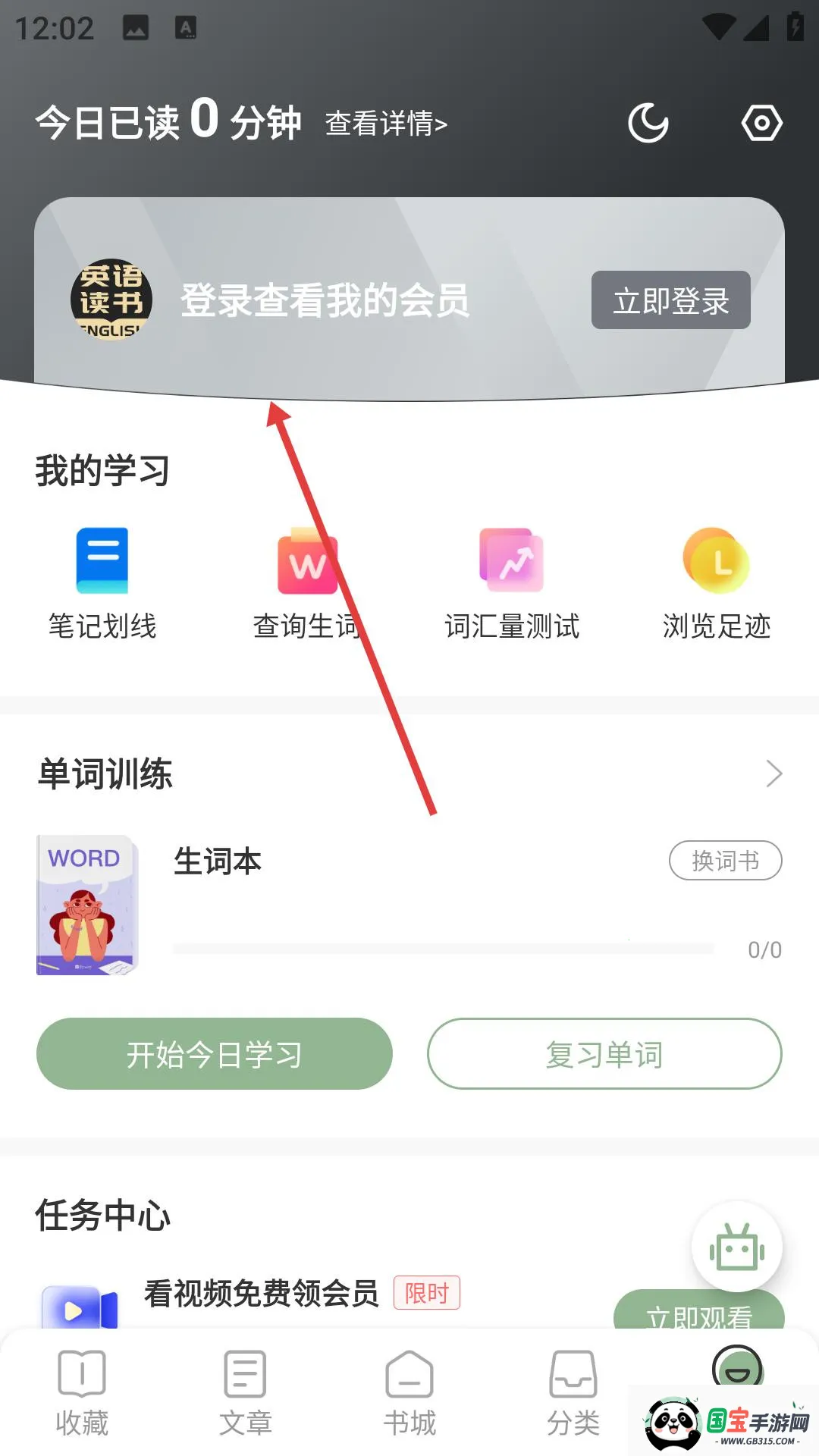Expand 单词训练 section arrow
Image resolution: width=819 pixels, height=1456 pixels.
coord(773,773)
